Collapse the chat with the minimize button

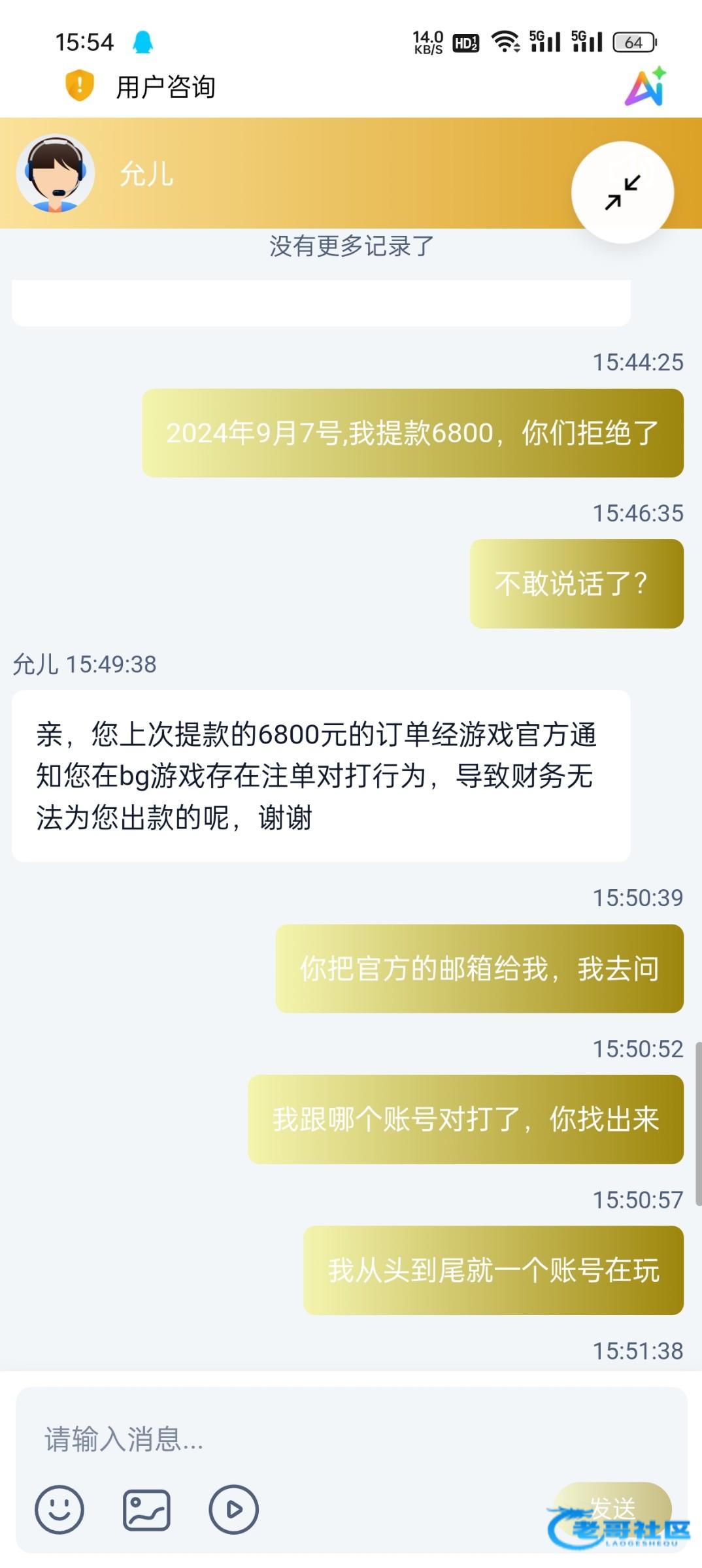(622, 193)
